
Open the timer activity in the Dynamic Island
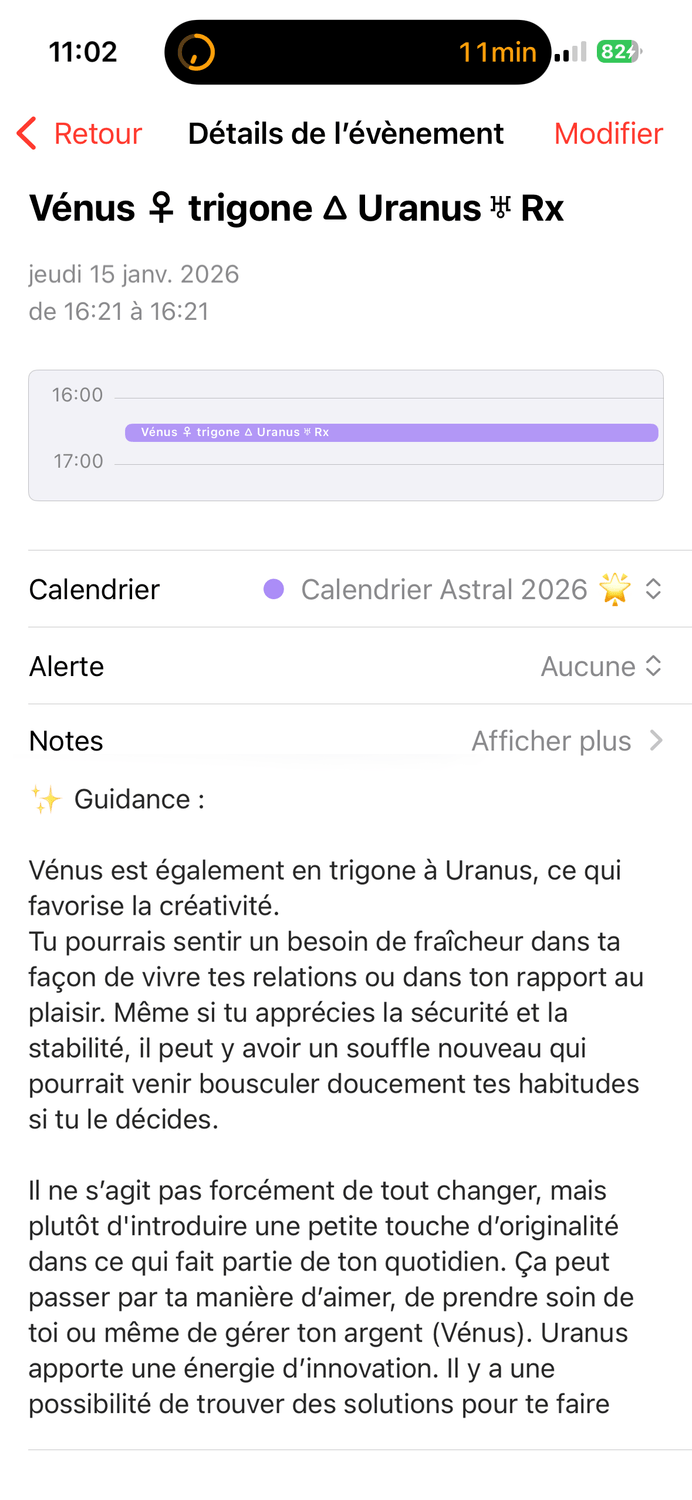(x=357, y=52)
